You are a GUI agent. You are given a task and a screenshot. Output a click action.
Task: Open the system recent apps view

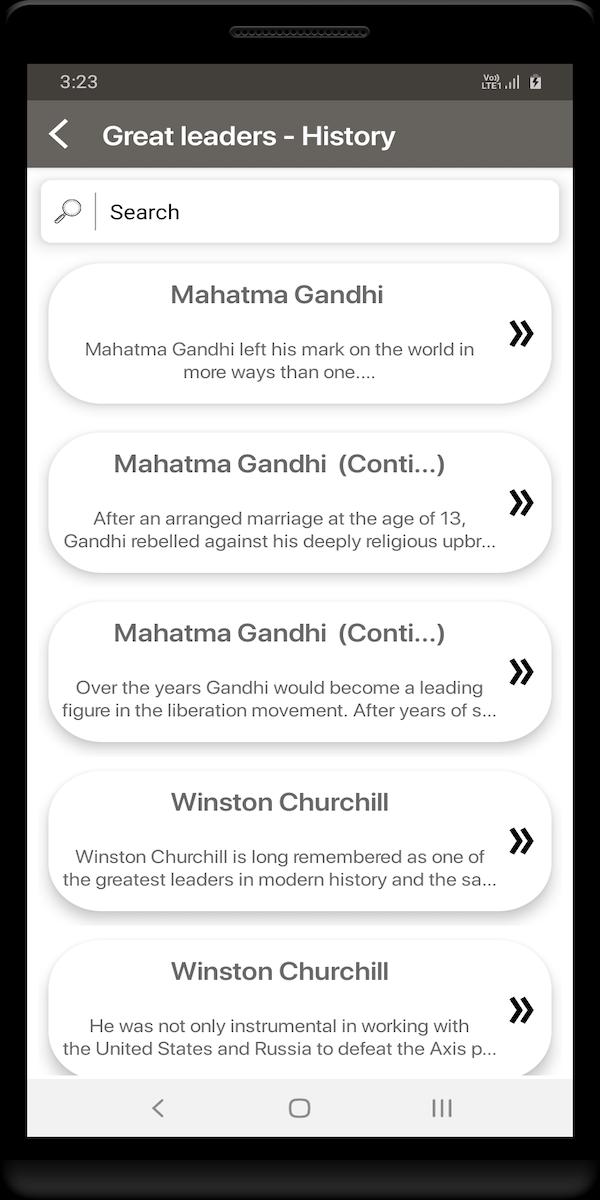441,1107
